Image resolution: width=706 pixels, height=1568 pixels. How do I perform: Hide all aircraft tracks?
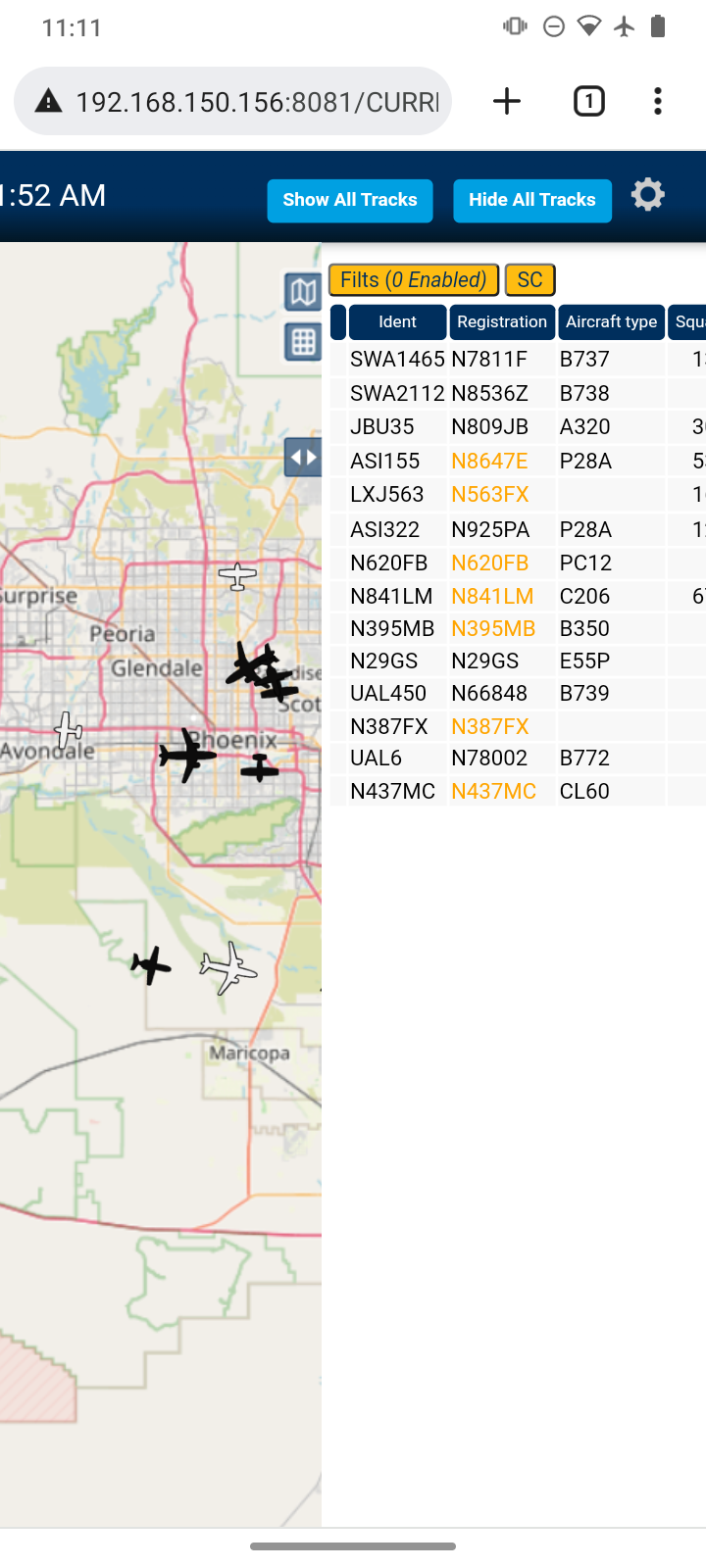coord(532,200)
